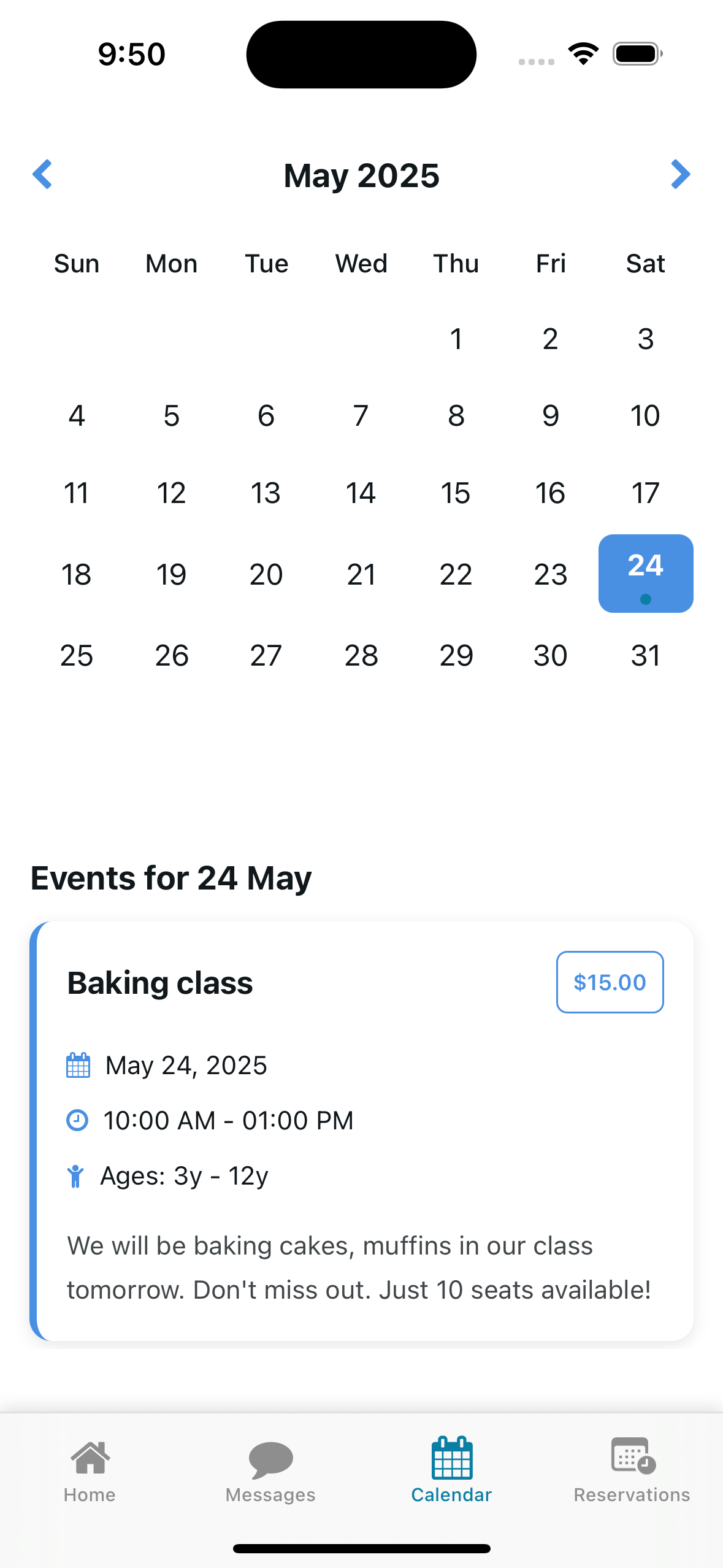Choose May 15 on the calendar
The width and height of the screenshot is (723, 1568).
(456, 493)
